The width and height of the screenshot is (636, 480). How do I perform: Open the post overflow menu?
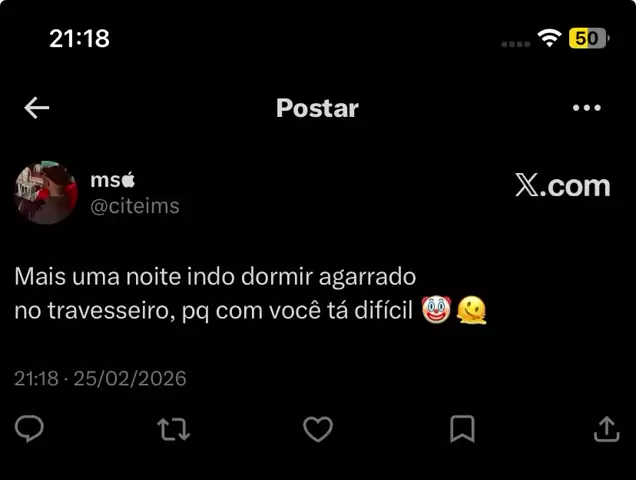pyautogui.click(x=586, y=108)
